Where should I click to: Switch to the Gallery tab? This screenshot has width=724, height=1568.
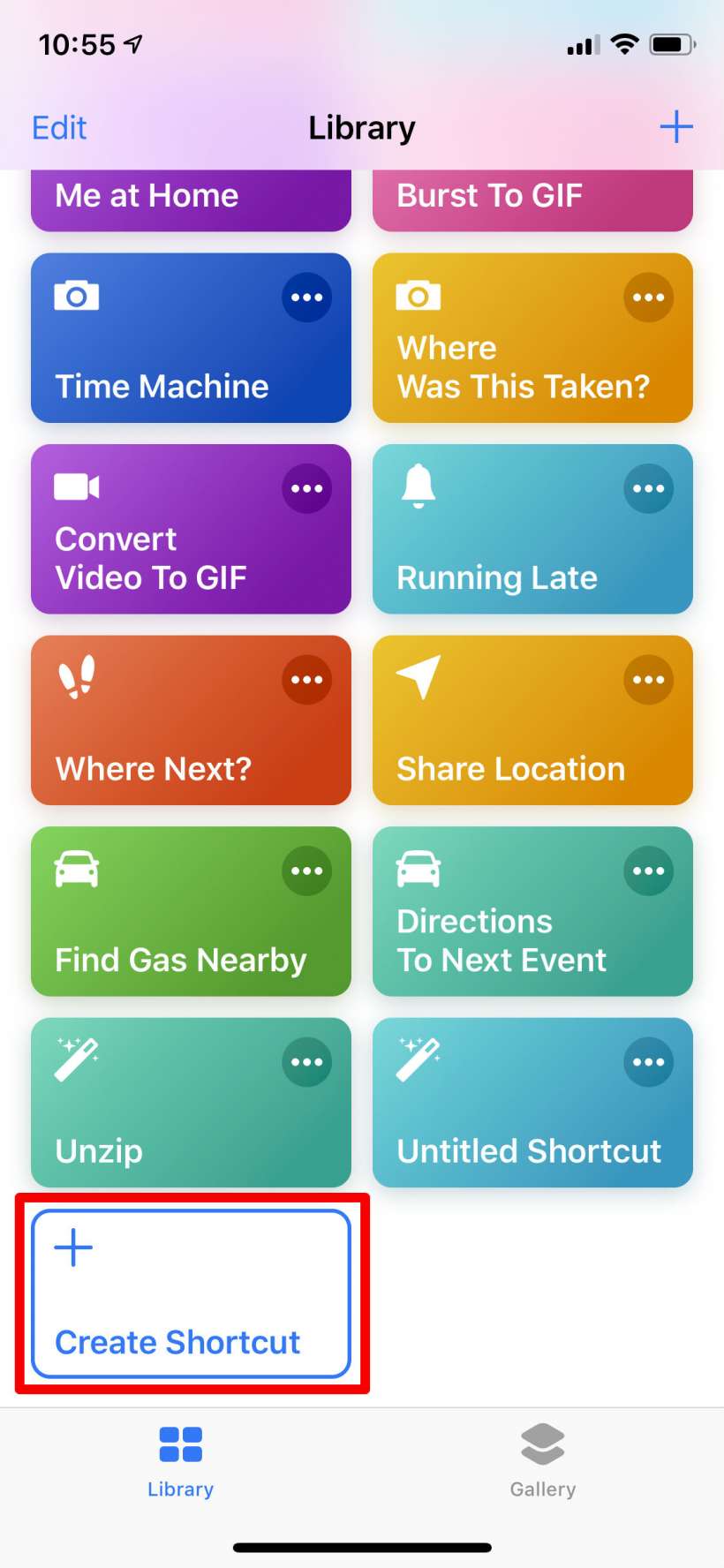(x=543, y=1461)
